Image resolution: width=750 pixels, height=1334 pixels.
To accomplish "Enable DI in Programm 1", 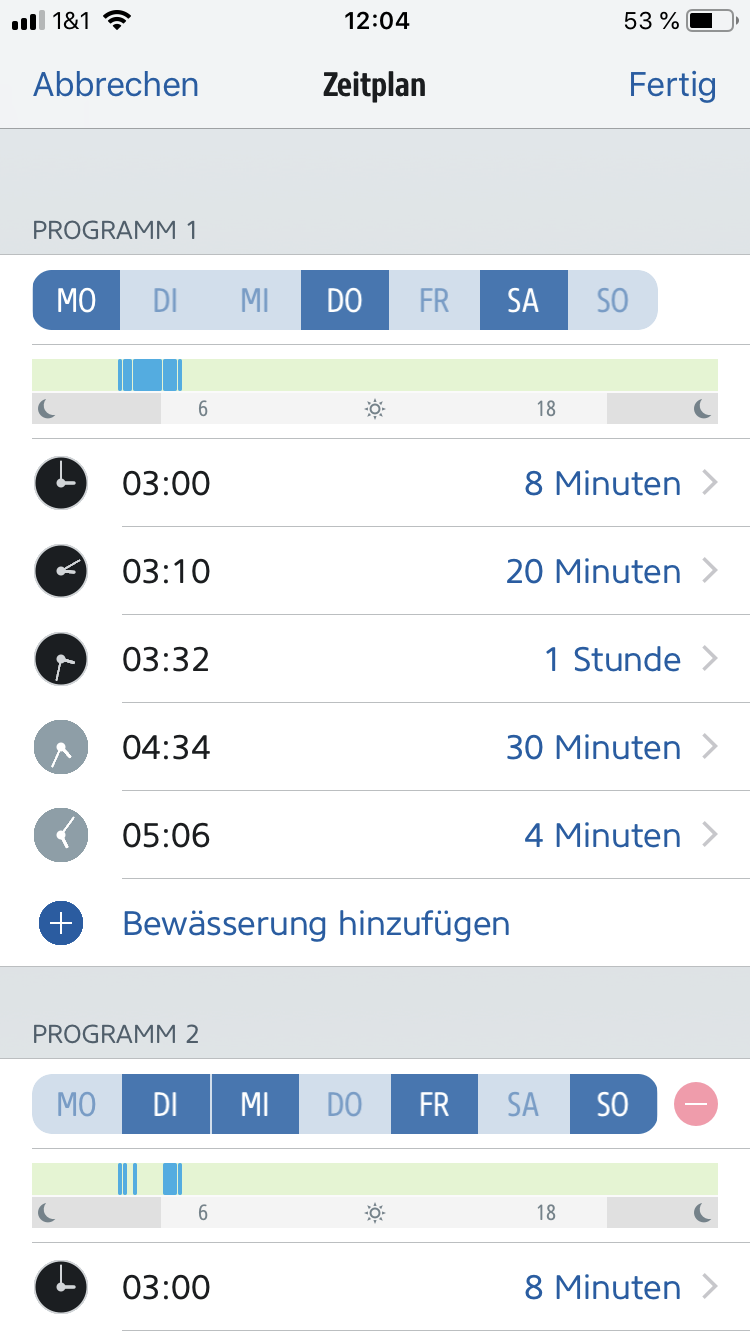I will click(165, 300).
